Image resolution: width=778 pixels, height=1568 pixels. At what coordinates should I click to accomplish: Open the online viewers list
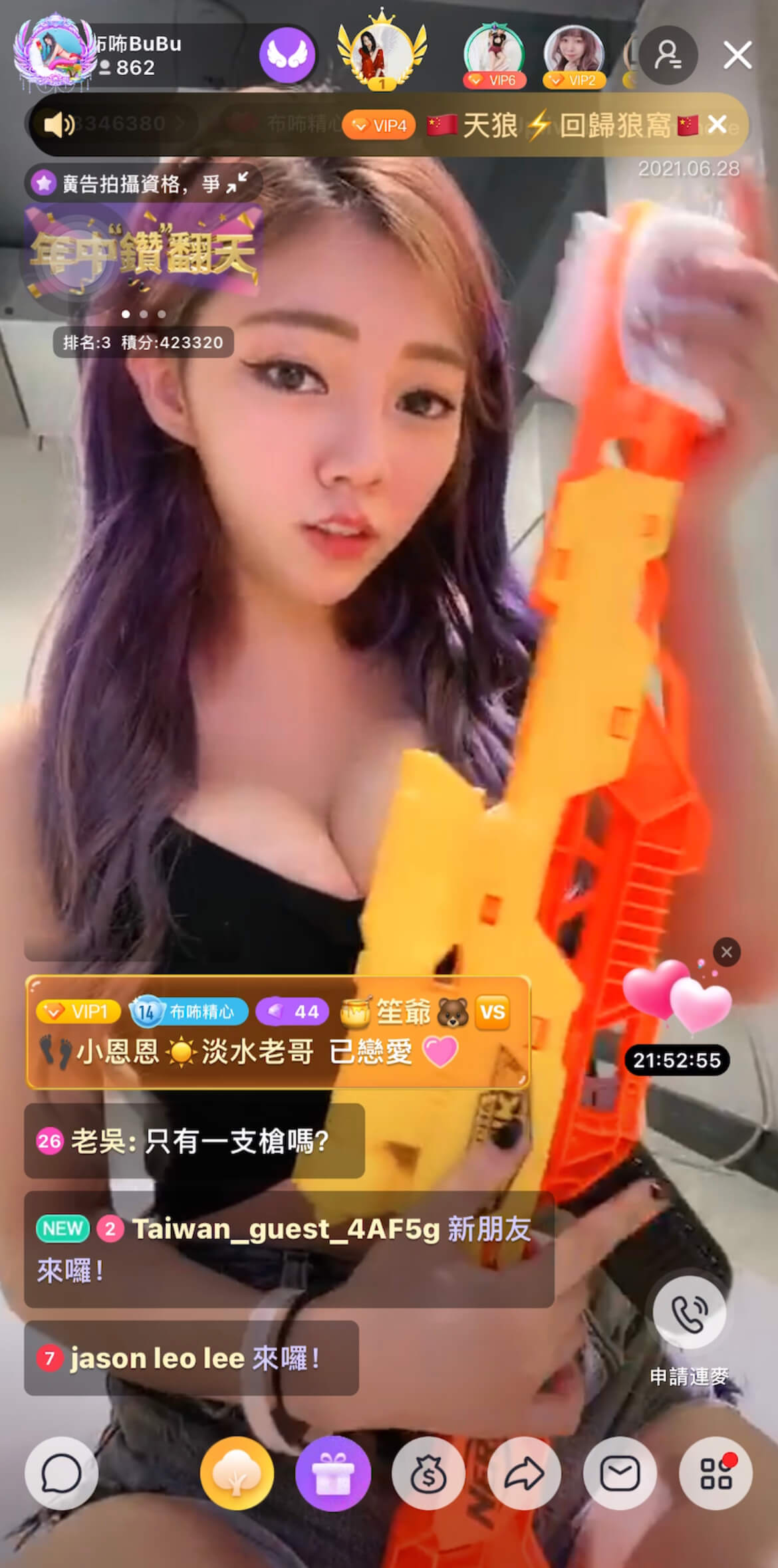668,56
